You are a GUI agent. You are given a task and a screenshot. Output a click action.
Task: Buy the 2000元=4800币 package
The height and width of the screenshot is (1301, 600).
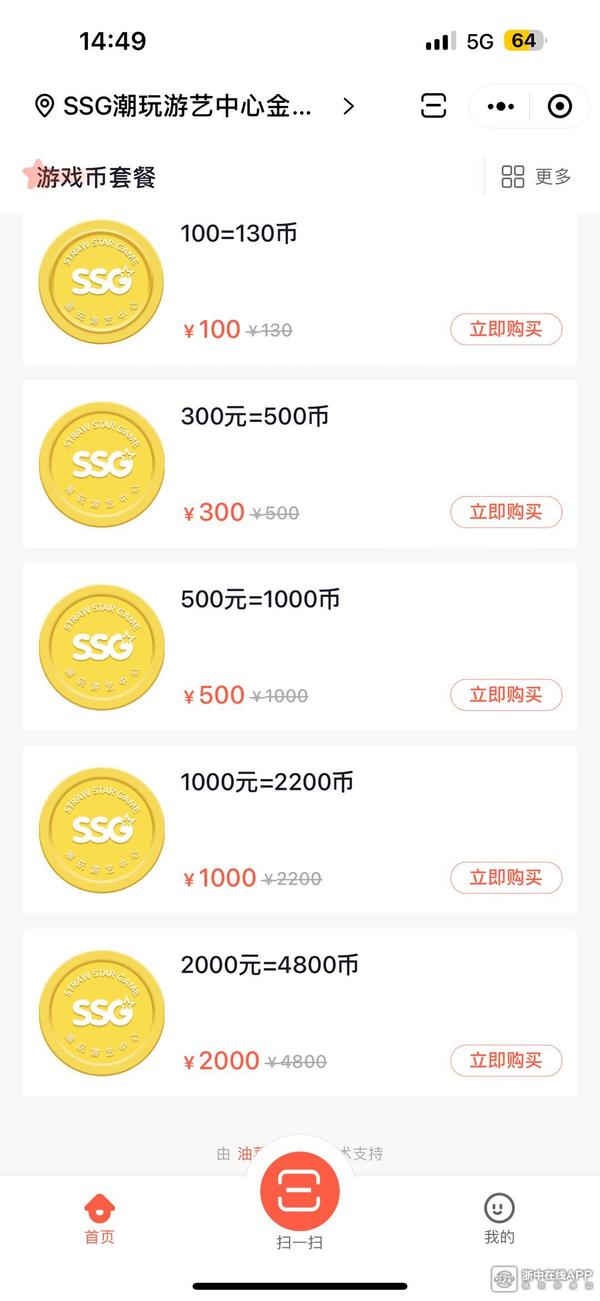tap(506, 1061)
